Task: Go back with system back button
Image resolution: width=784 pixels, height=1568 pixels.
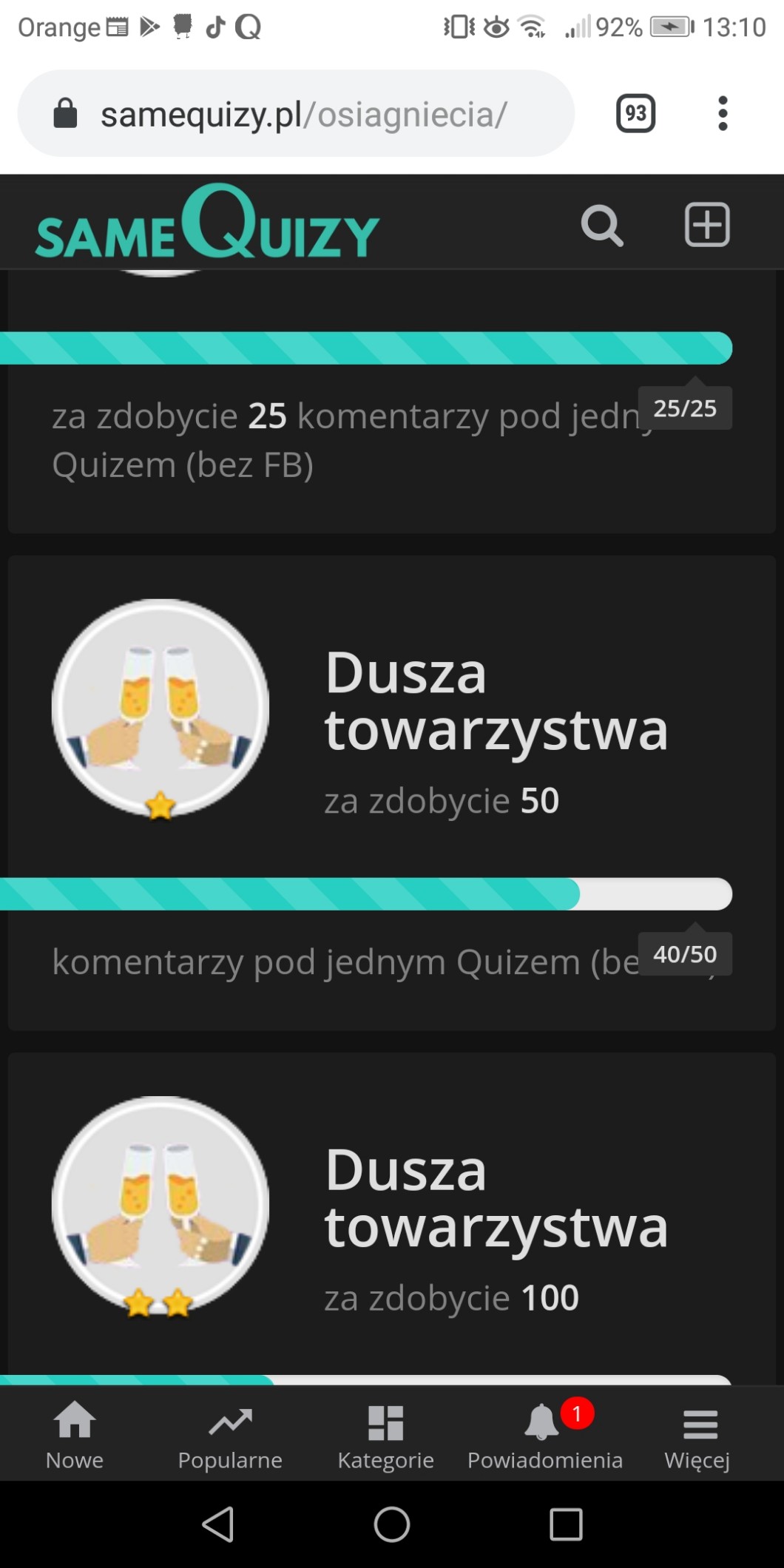Action: pyautogui.click(x=218, y=1524)
